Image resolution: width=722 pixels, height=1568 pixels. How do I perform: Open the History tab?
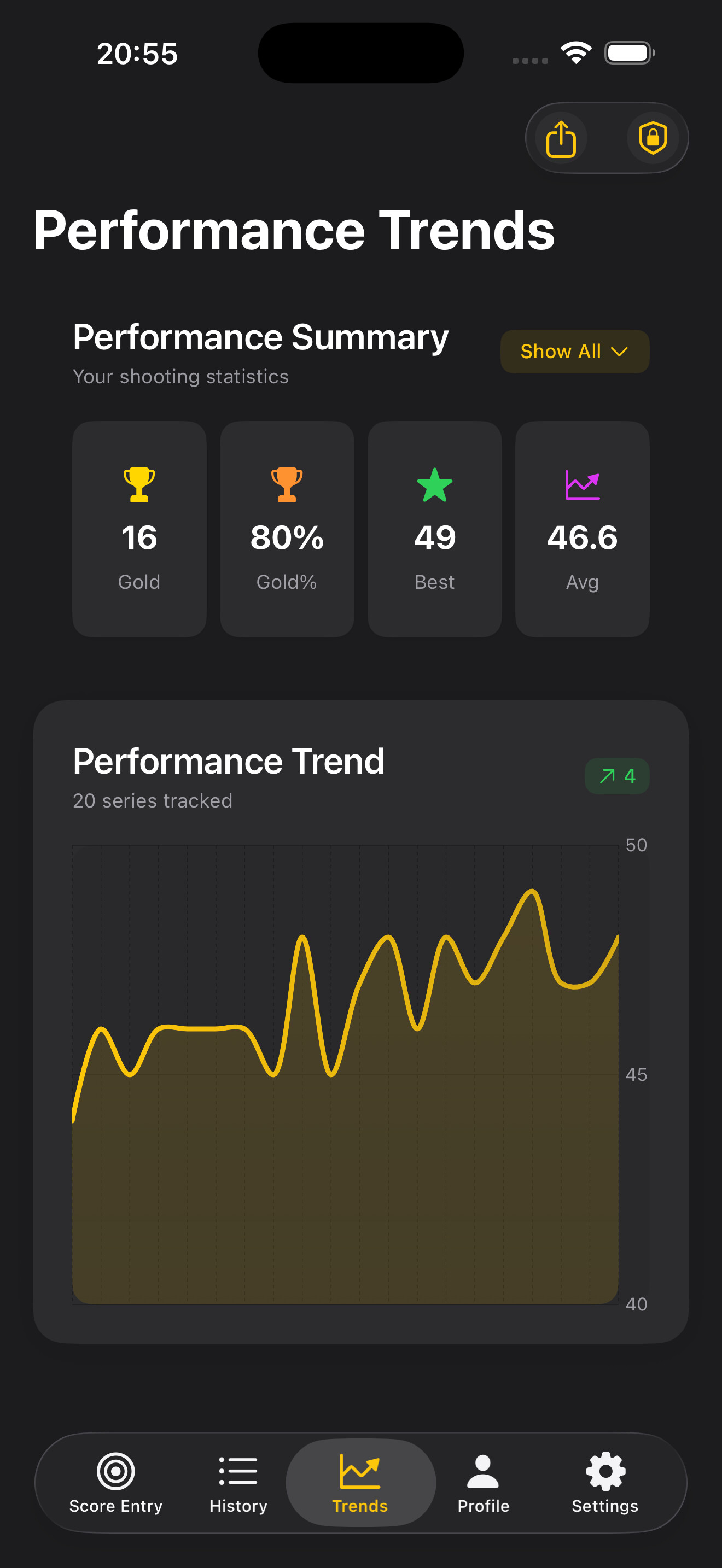238,1482
